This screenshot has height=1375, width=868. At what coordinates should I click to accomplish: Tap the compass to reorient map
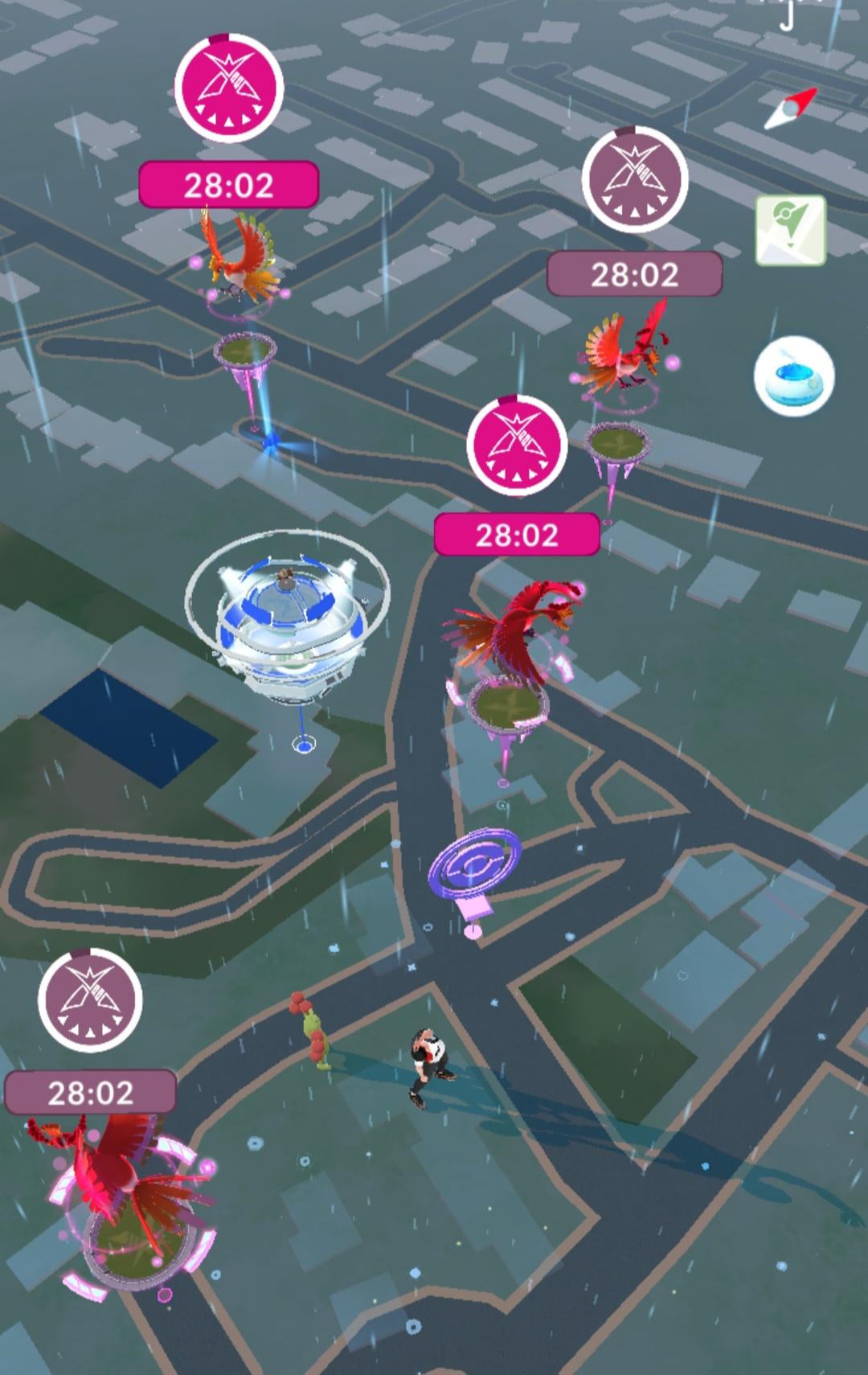790,109
